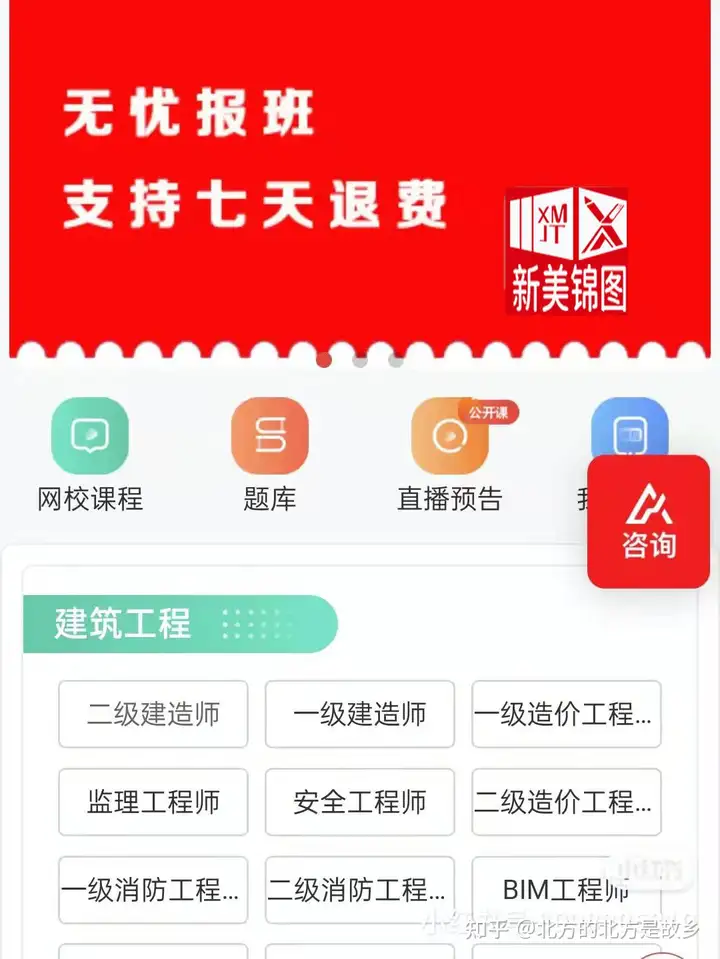Open 直播预告 live preview
This screenshot has width=720, height=959.
click(x=450, y=455)
